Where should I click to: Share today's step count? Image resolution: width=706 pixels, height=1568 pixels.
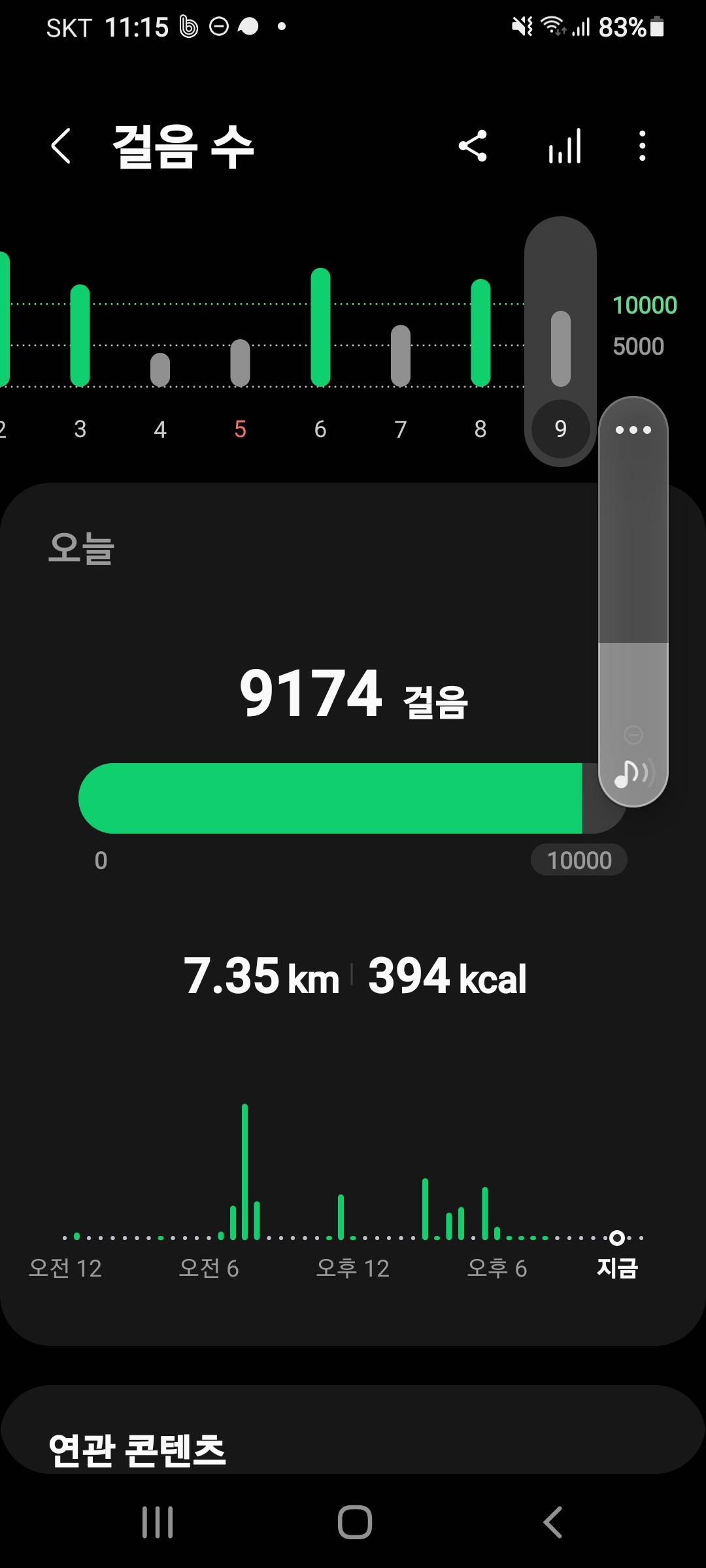(473, 146)
